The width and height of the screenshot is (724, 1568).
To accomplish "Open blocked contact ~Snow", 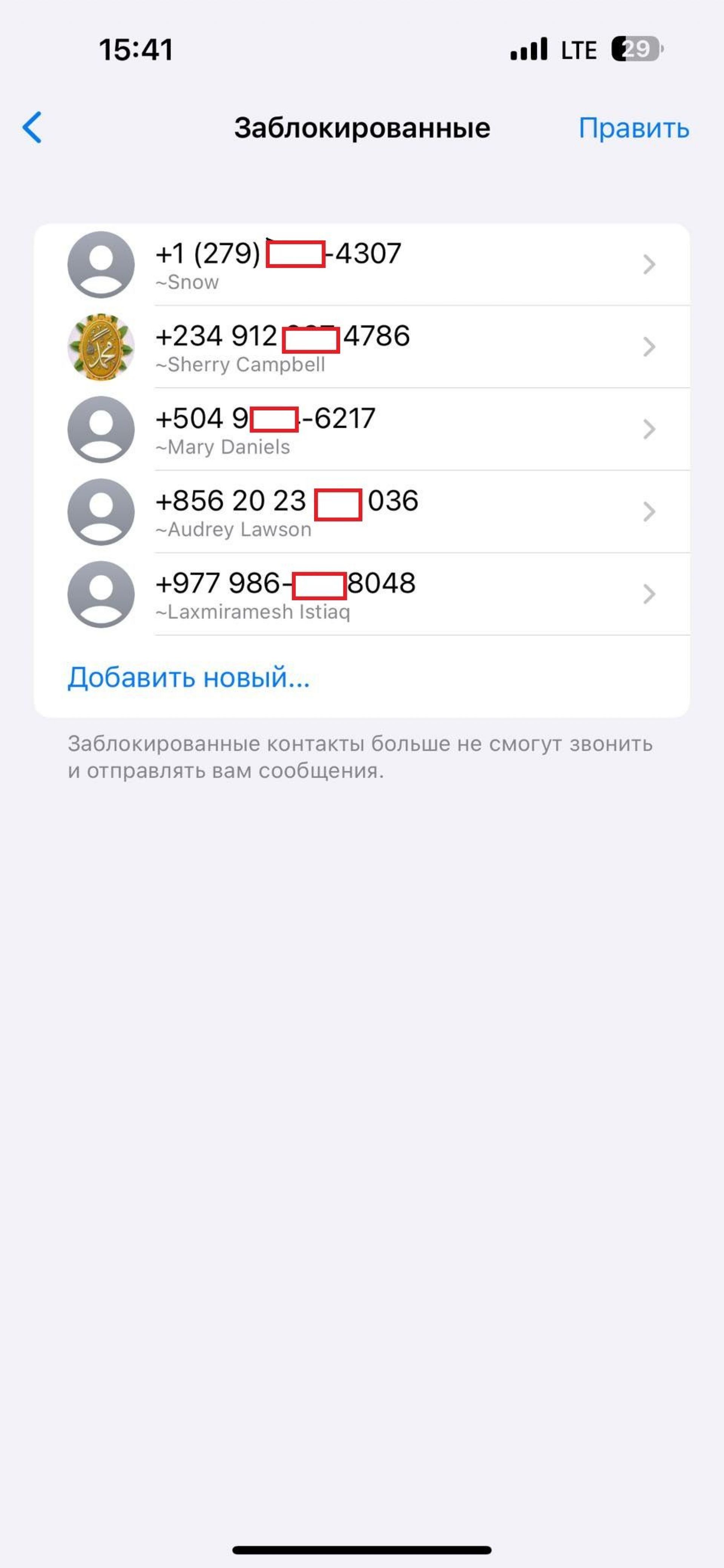I will pyautogui.click(x=362, y=265).
